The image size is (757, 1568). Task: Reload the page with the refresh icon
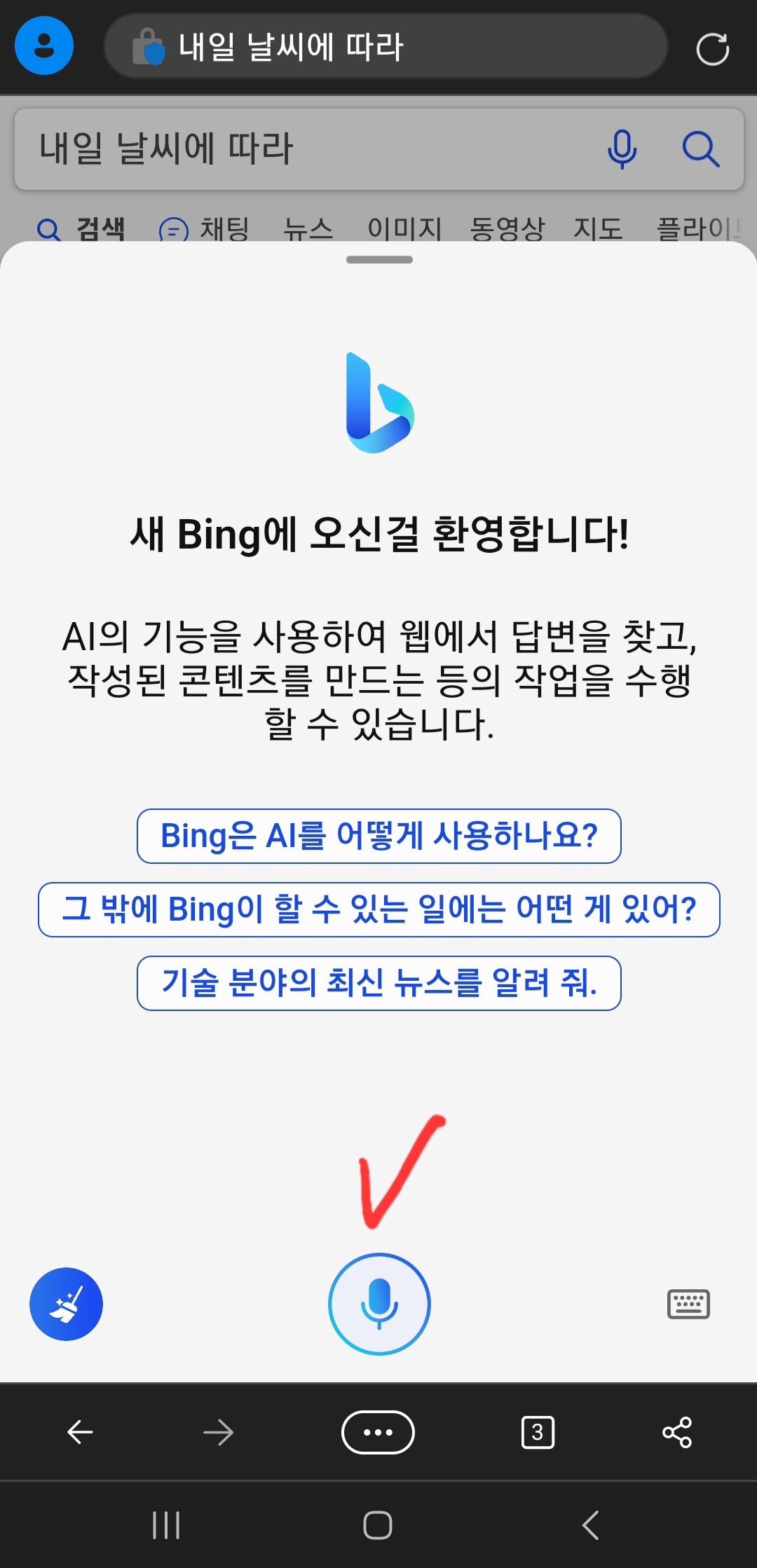pyautogui.click(x=713, y=49)
